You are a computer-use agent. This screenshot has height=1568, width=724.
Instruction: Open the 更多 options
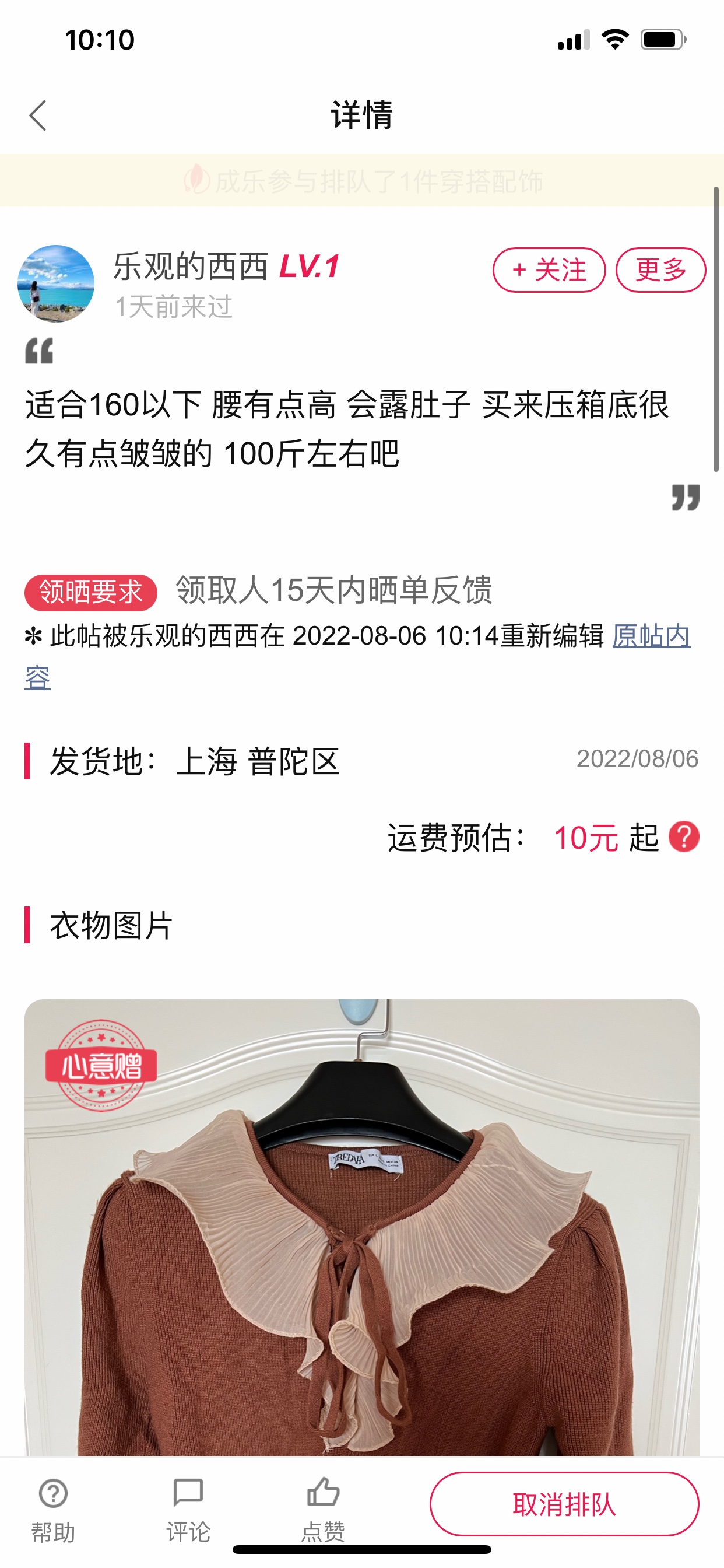[x=660, y=269]
